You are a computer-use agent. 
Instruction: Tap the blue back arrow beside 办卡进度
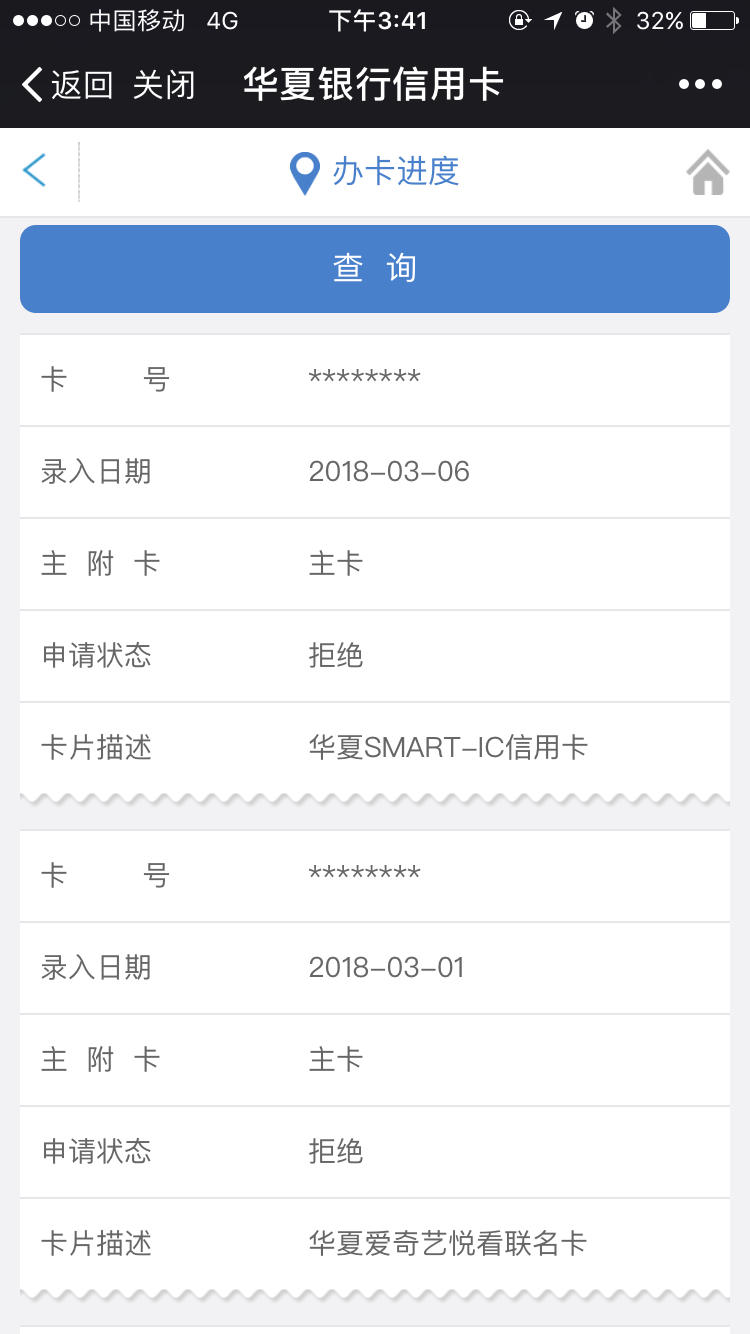point(35,171)
